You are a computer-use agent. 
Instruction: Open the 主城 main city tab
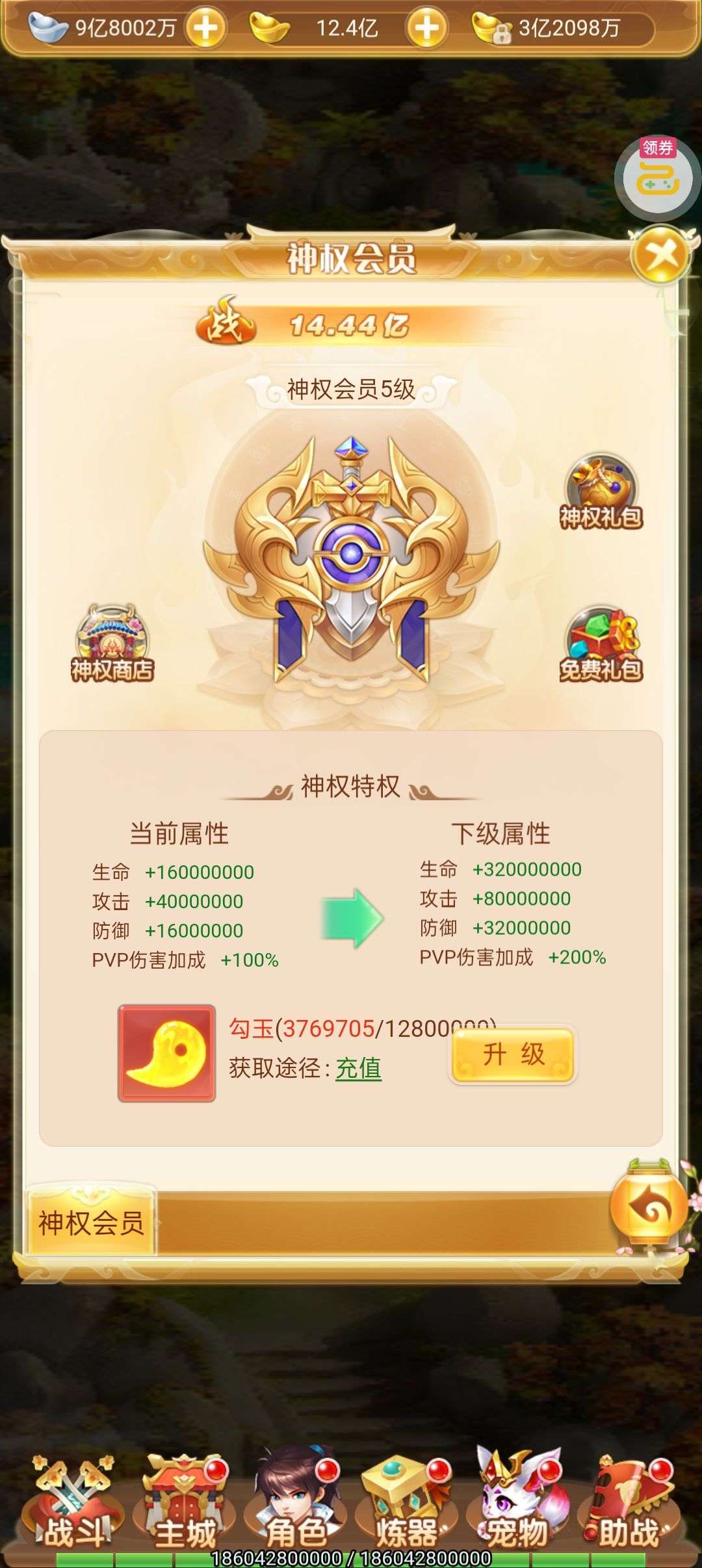click(184, 1508)
